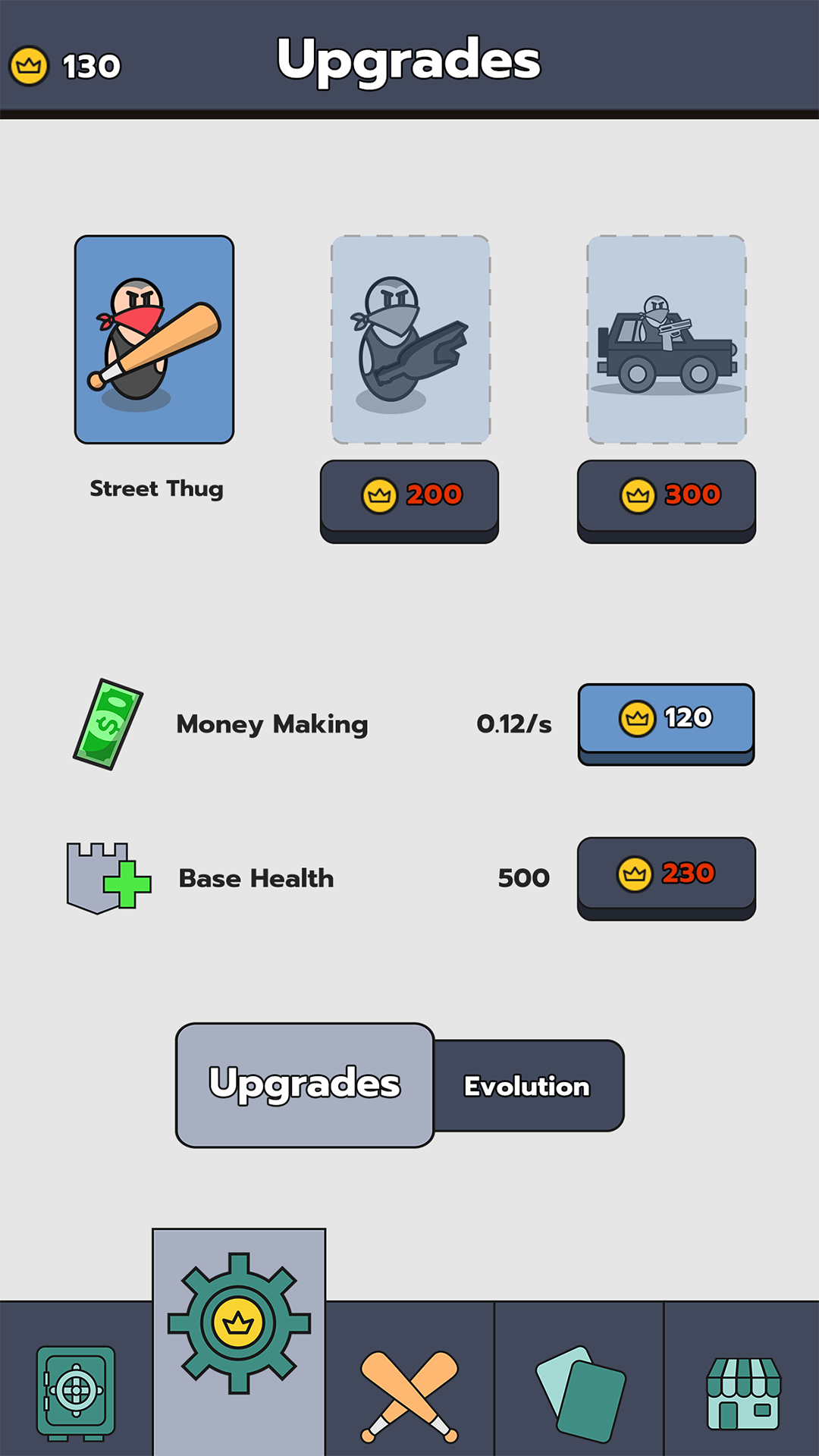Open the cards tab
The image size is (819, 1456).
pos(580,1394)
